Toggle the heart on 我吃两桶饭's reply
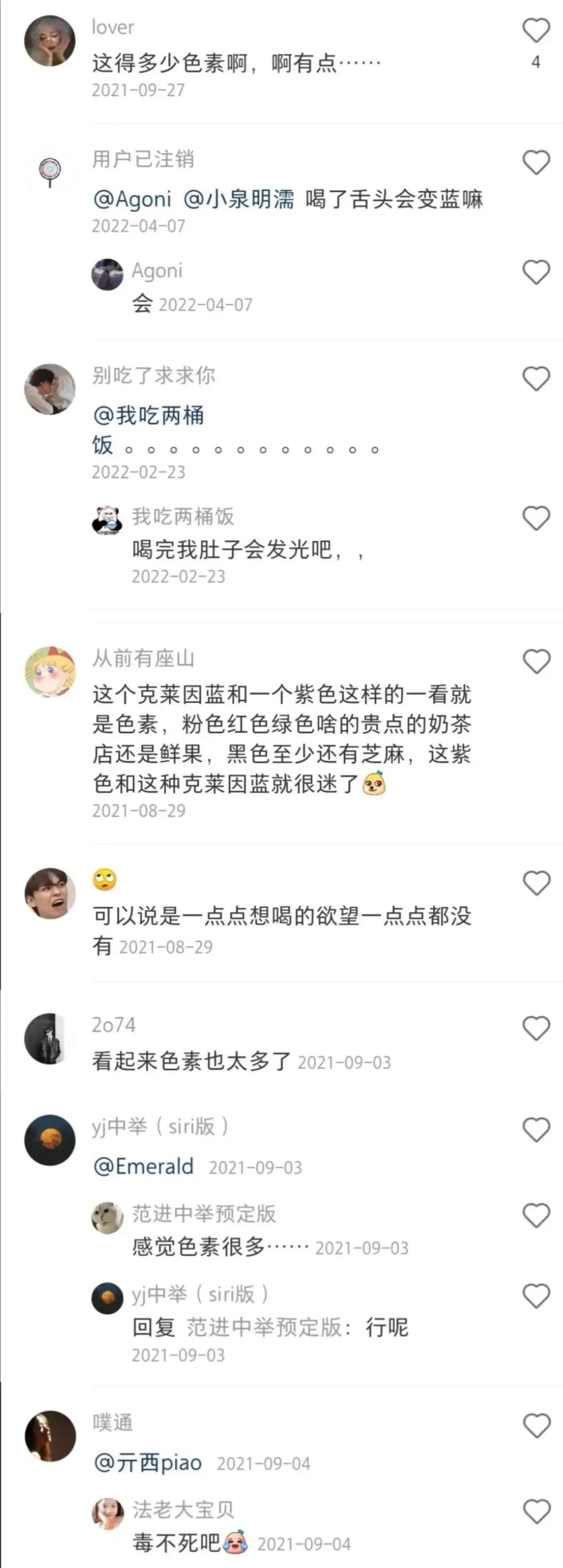This screenshot has width=563, height=1568. click(536, 518)
